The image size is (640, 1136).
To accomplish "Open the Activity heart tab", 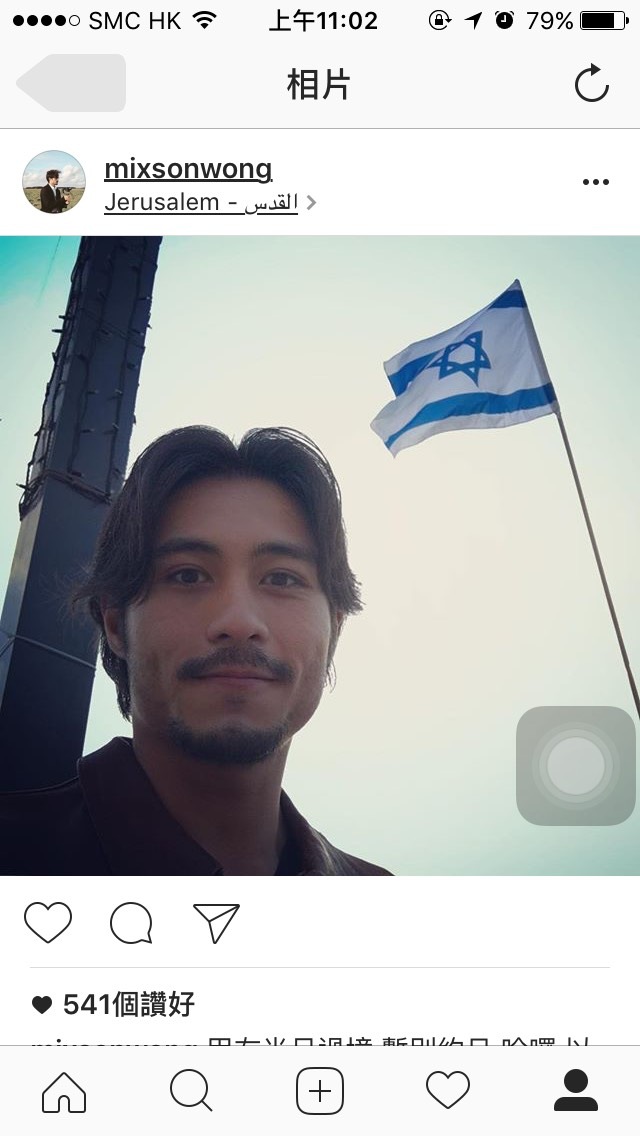I will [x=448, y=1091].
